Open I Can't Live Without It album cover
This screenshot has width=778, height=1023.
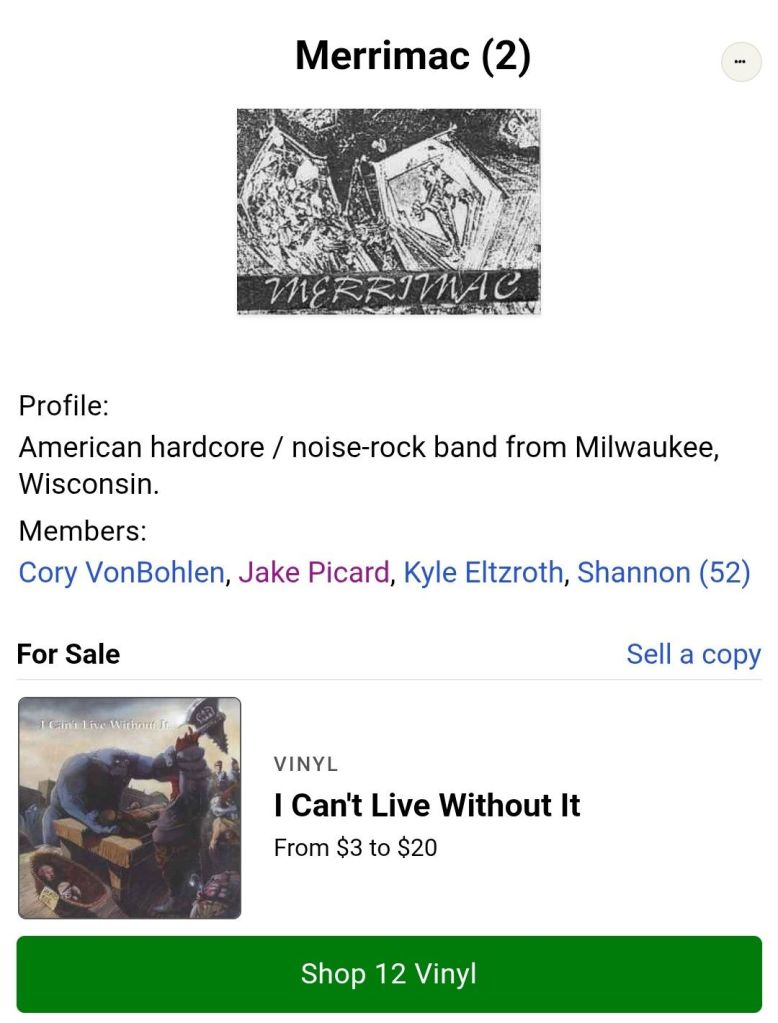[130, 808]
